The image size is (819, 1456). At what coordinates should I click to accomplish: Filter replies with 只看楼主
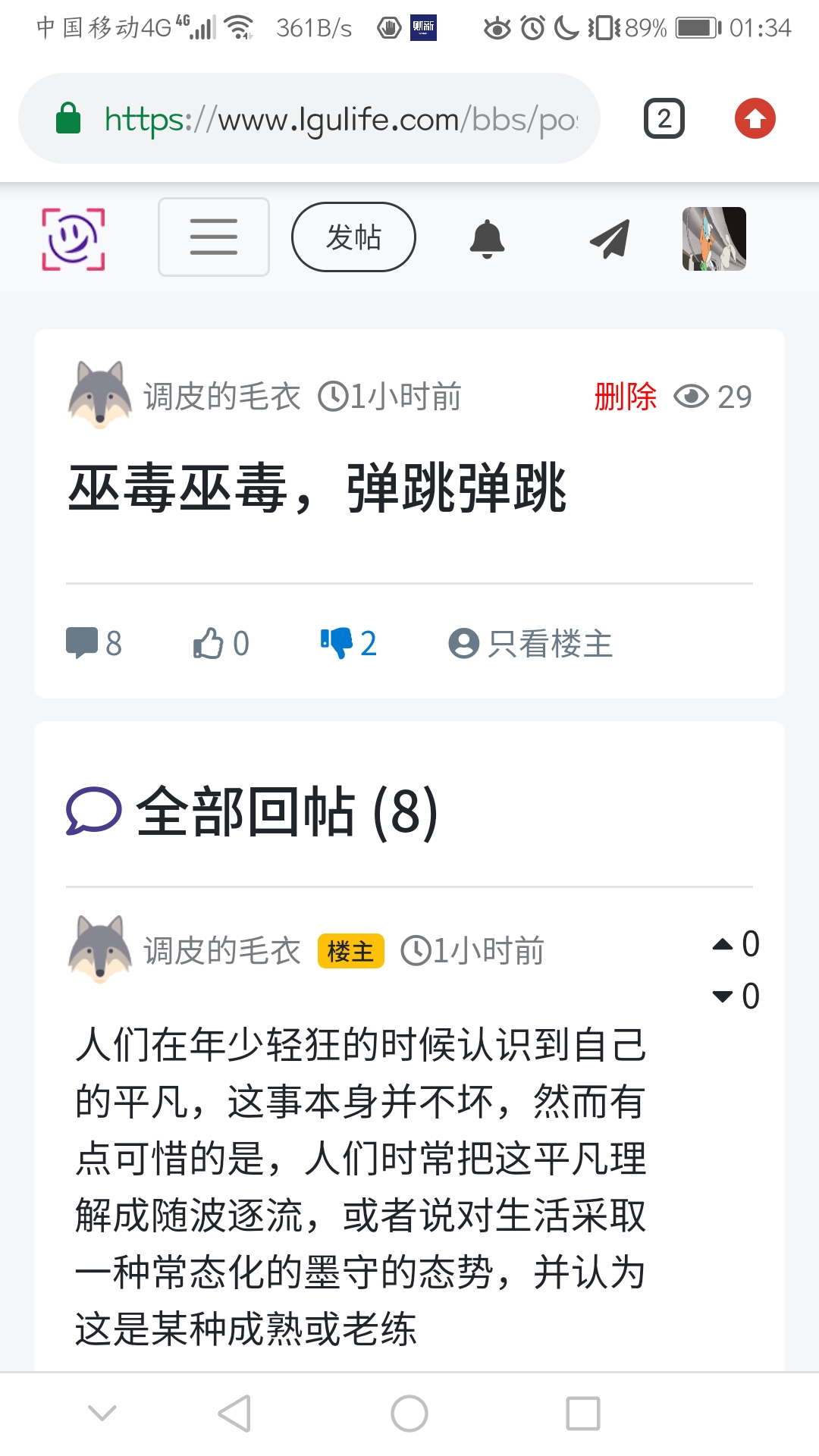click(531, 644)
